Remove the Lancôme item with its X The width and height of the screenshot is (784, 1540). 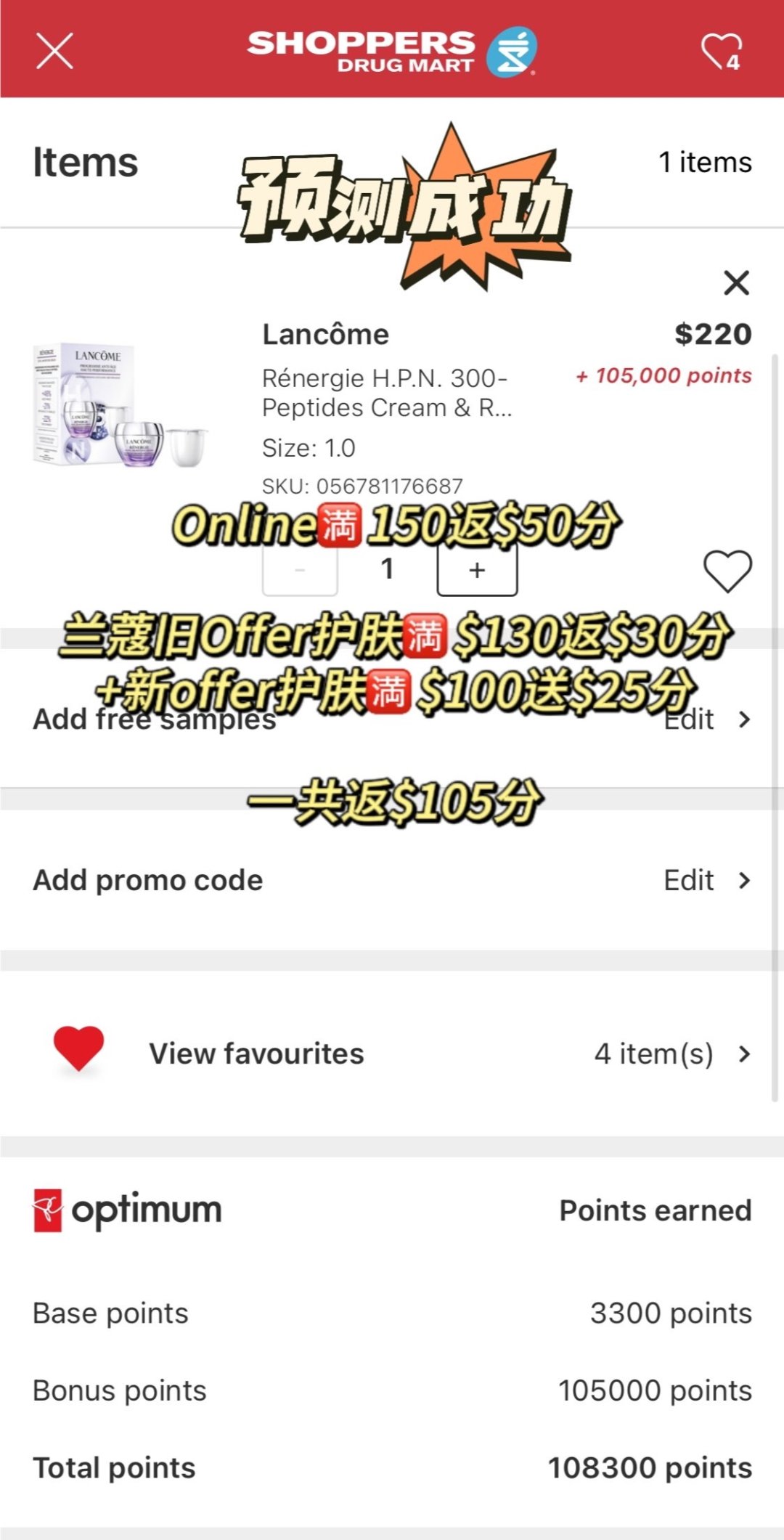737,283
